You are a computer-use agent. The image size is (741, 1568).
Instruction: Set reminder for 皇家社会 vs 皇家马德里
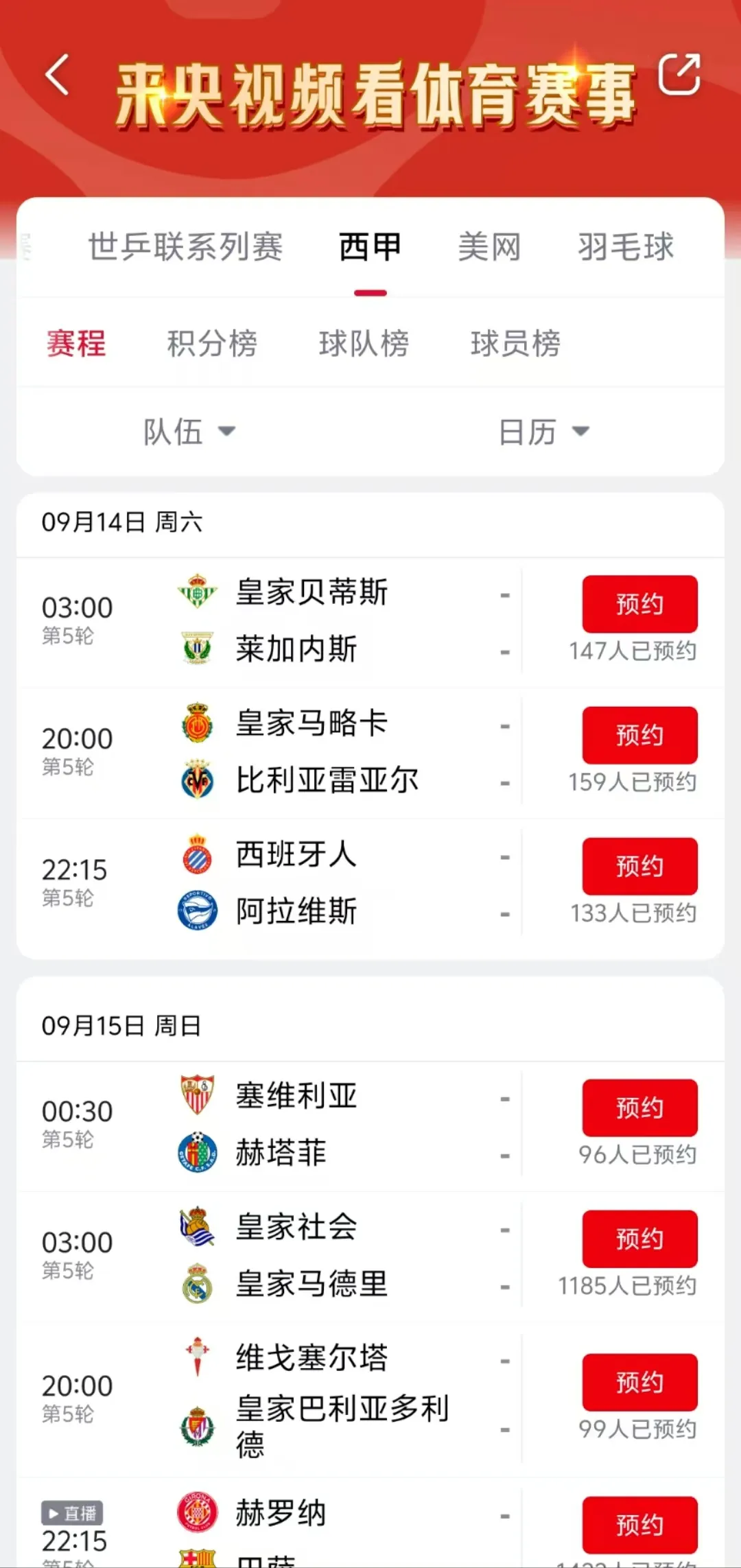coord(639,1239)
